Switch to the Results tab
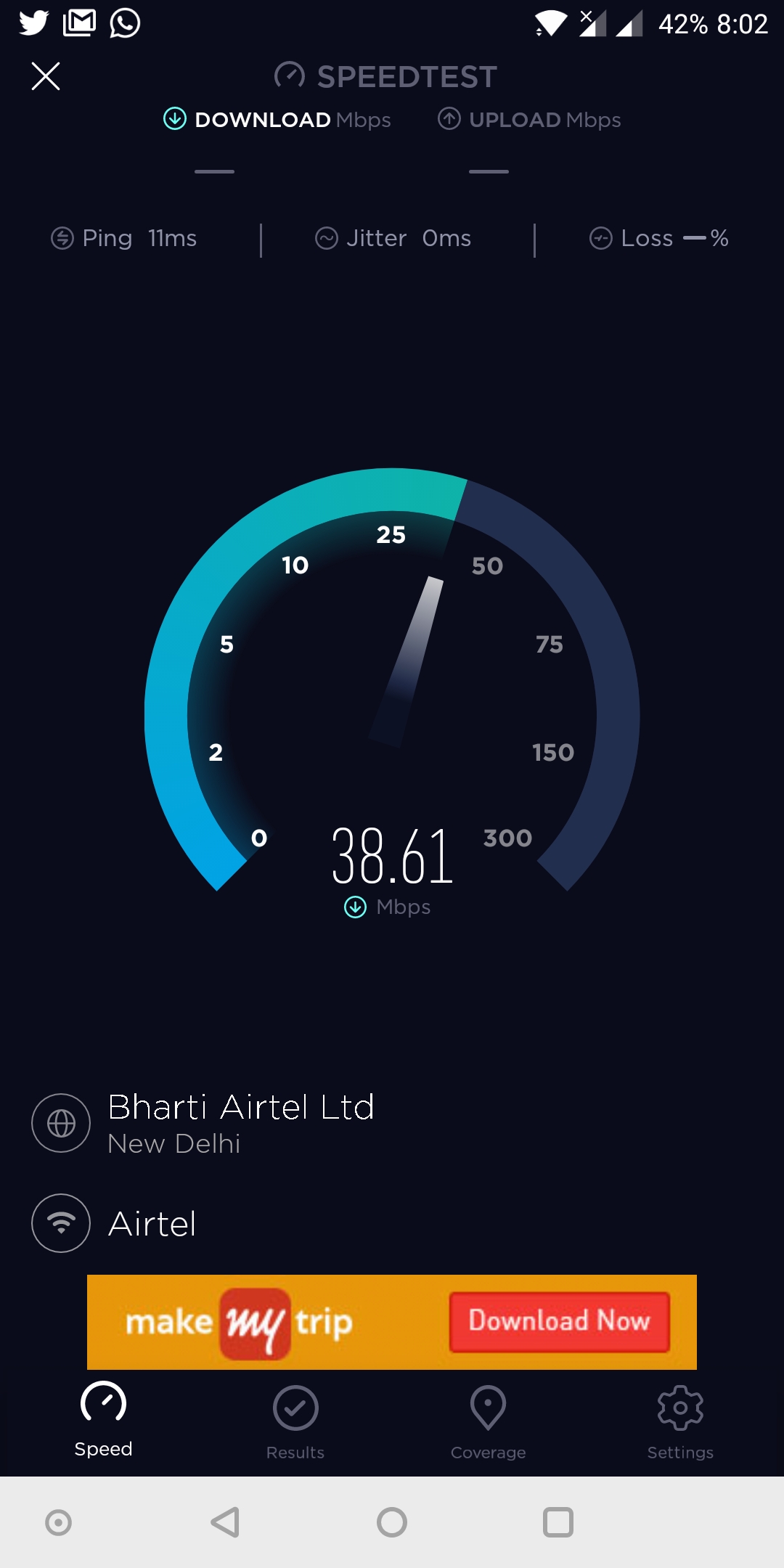Screen dimensions: 784x1568 click(x=295, y=1423)
